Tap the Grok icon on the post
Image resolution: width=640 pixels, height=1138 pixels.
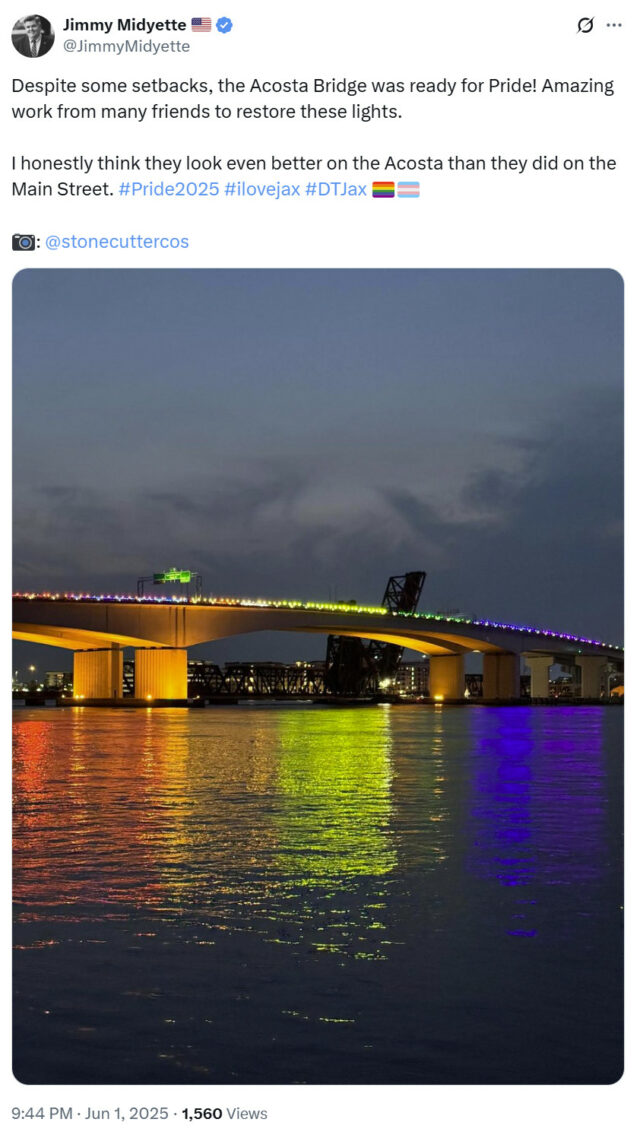[586, 26]
